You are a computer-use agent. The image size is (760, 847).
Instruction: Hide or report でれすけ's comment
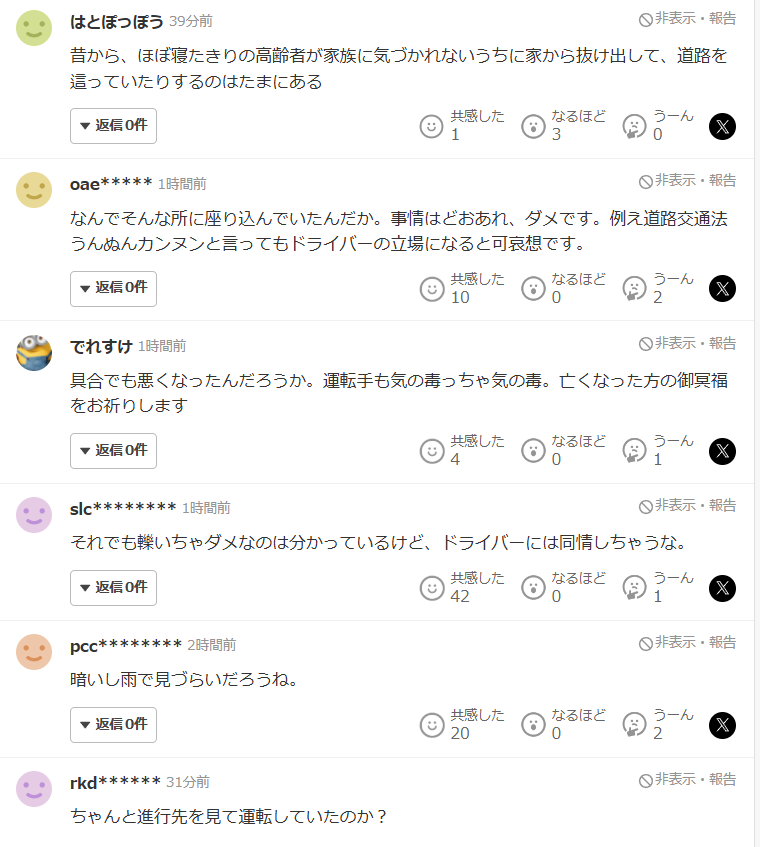click(x=688, y=344)
